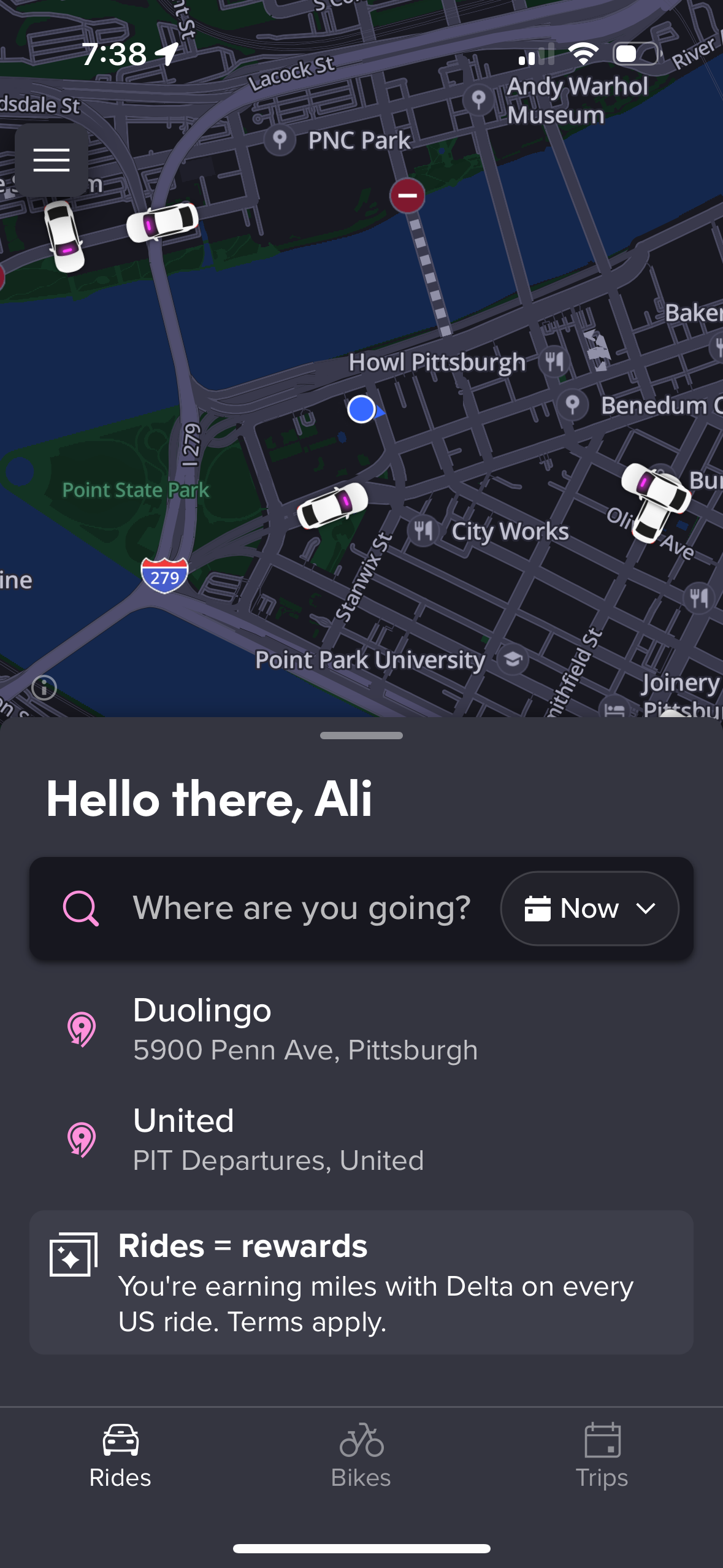Open the hamburger navigation menu

coord(52,160)
